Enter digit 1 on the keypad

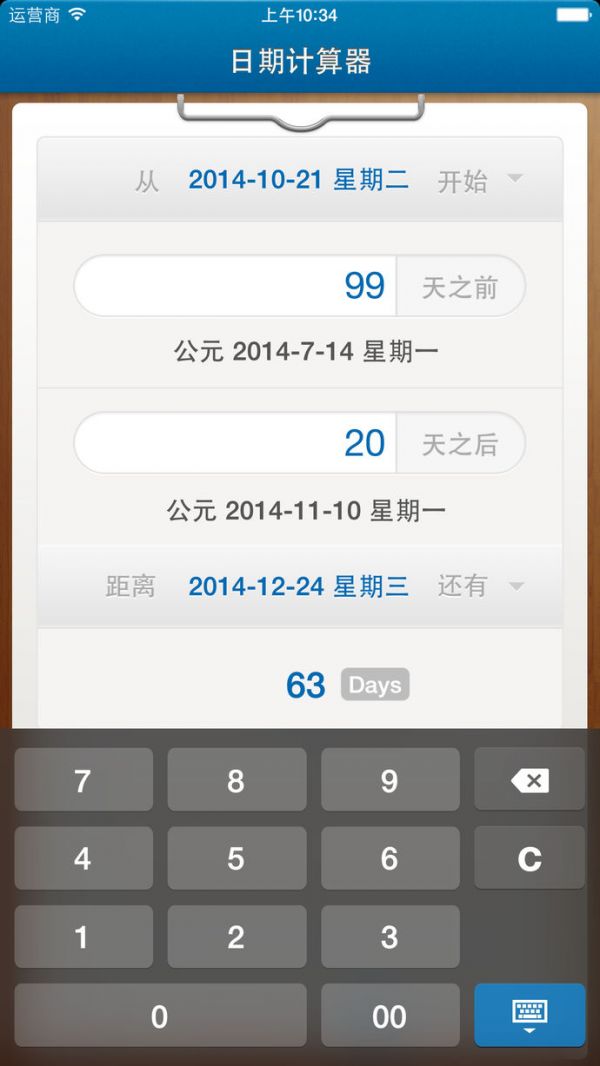[x=84, y=937]
